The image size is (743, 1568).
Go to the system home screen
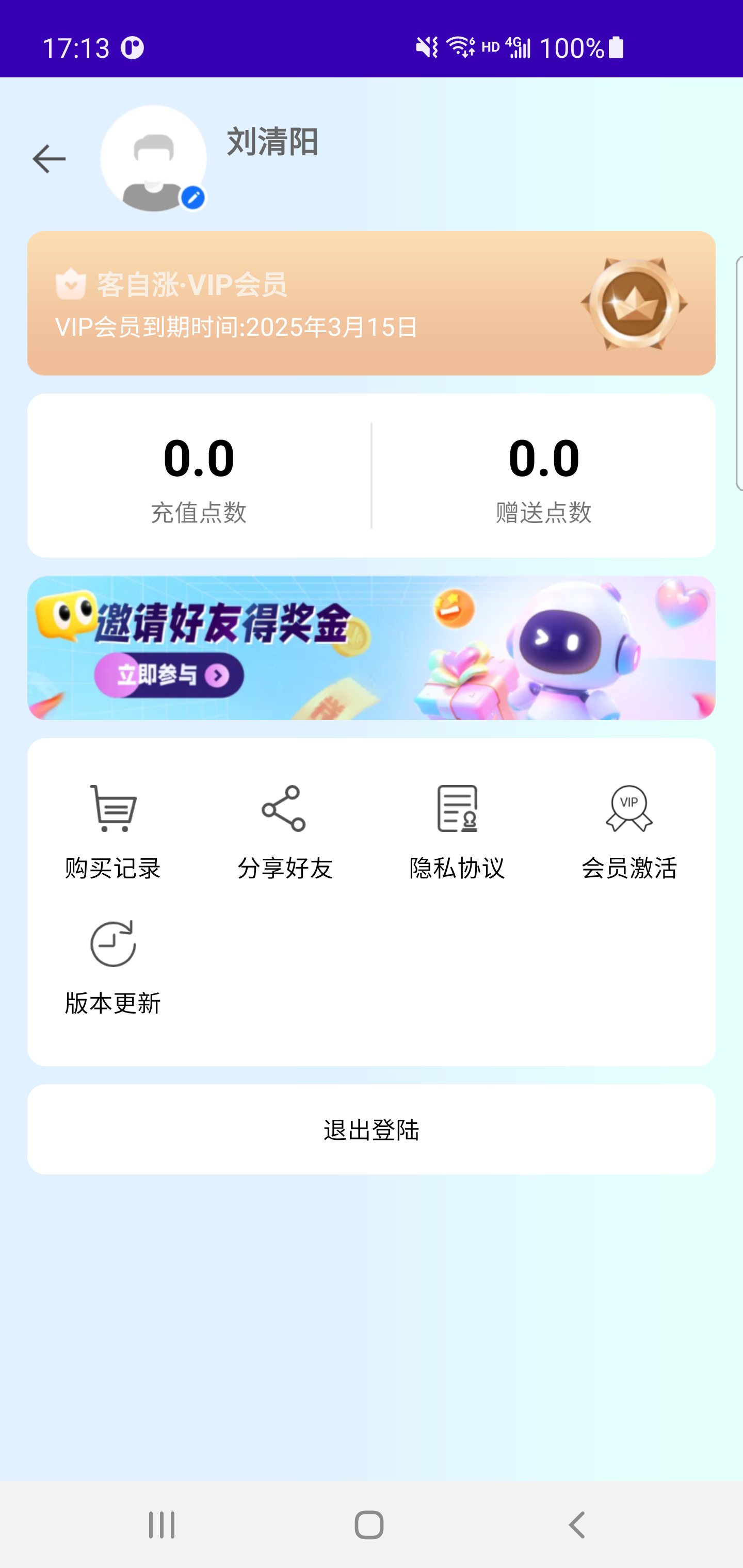click(x=369, y=1525)
